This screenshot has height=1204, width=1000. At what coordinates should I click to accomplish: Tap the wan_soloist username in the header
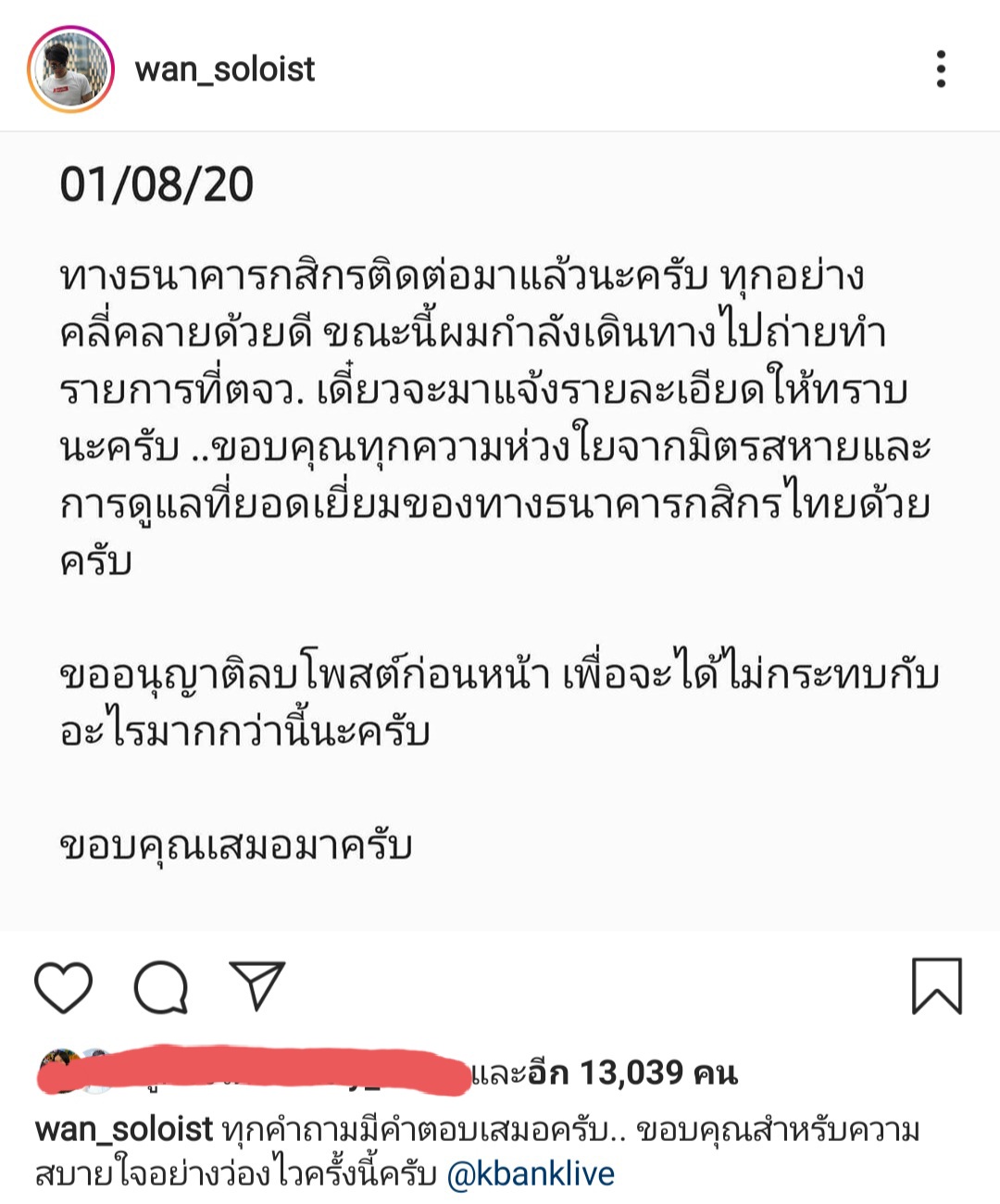coord(225,69)
